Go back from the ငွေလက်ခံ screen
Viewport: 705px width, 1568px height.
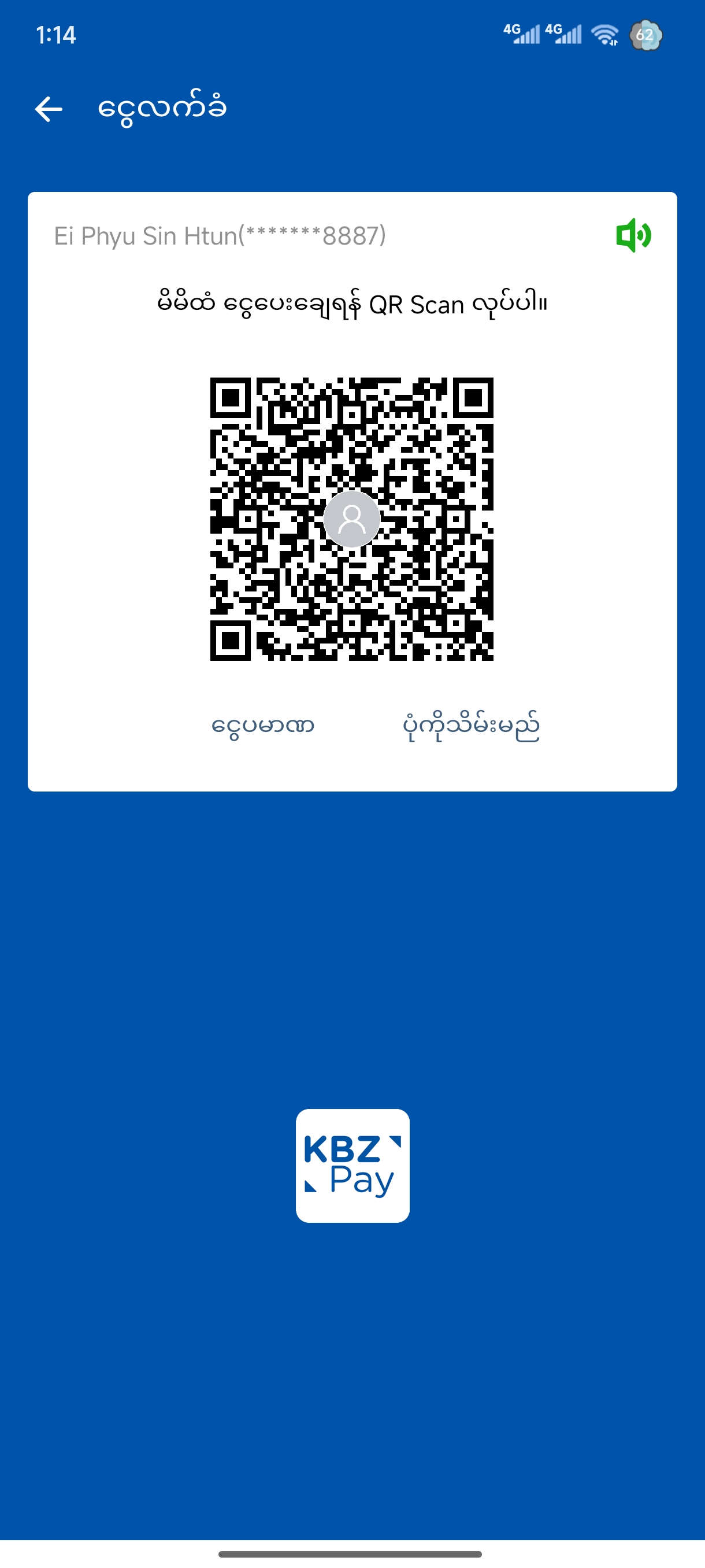[49, 109]
